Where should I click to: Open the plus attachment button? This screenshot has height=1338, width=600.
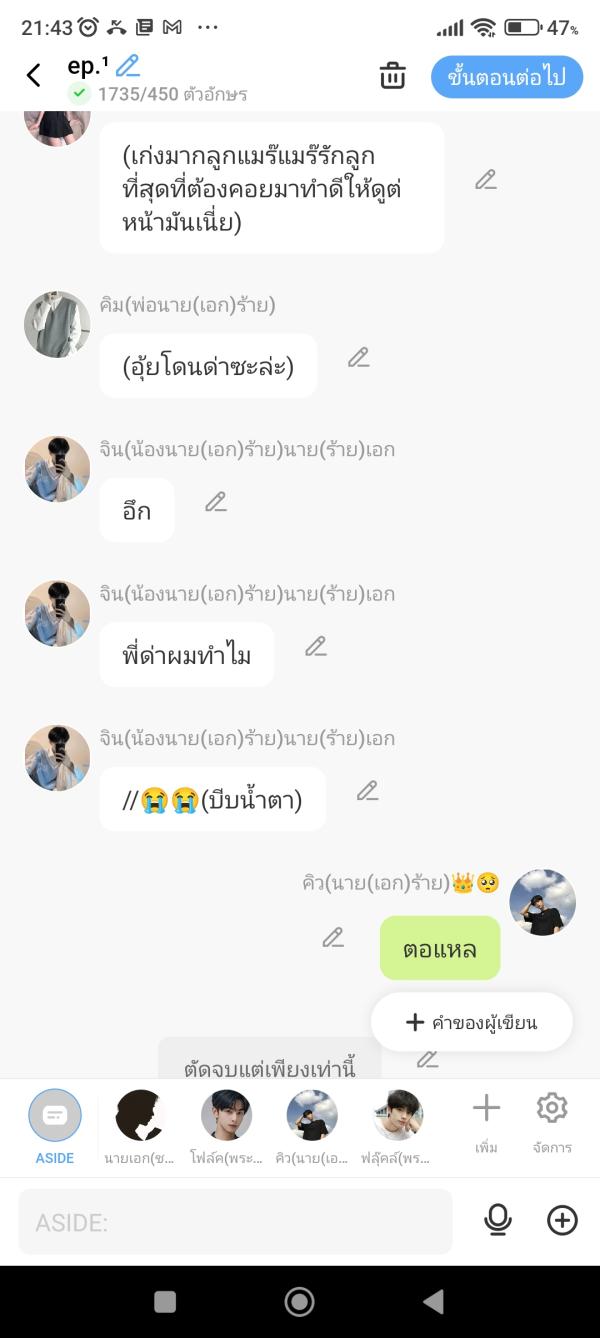tap(562, 1220)
